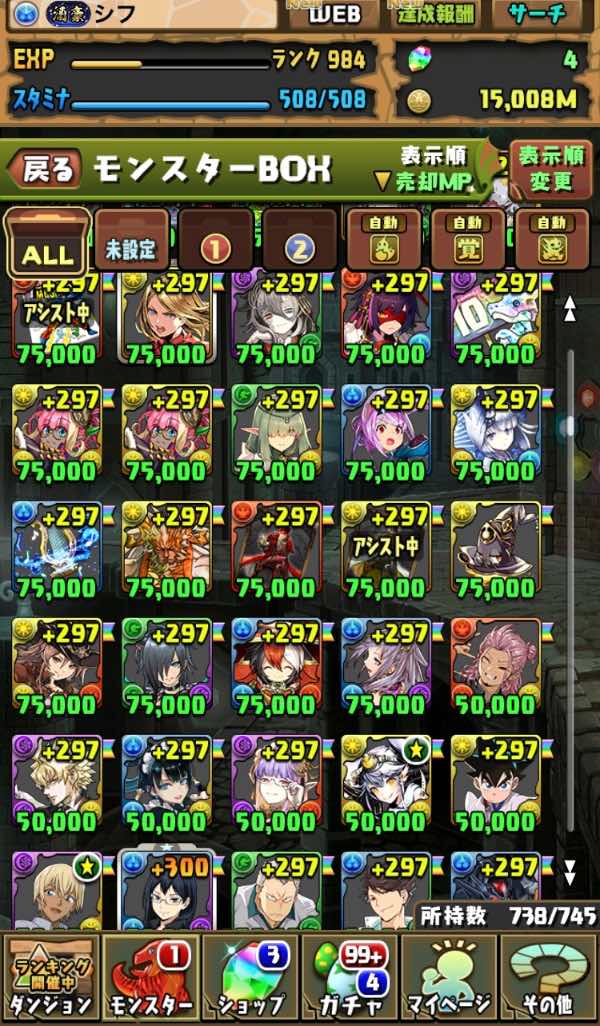This screenshot has width=600, height=1026.
Task: Tap the WEB button
Action: tap(334, 14)
